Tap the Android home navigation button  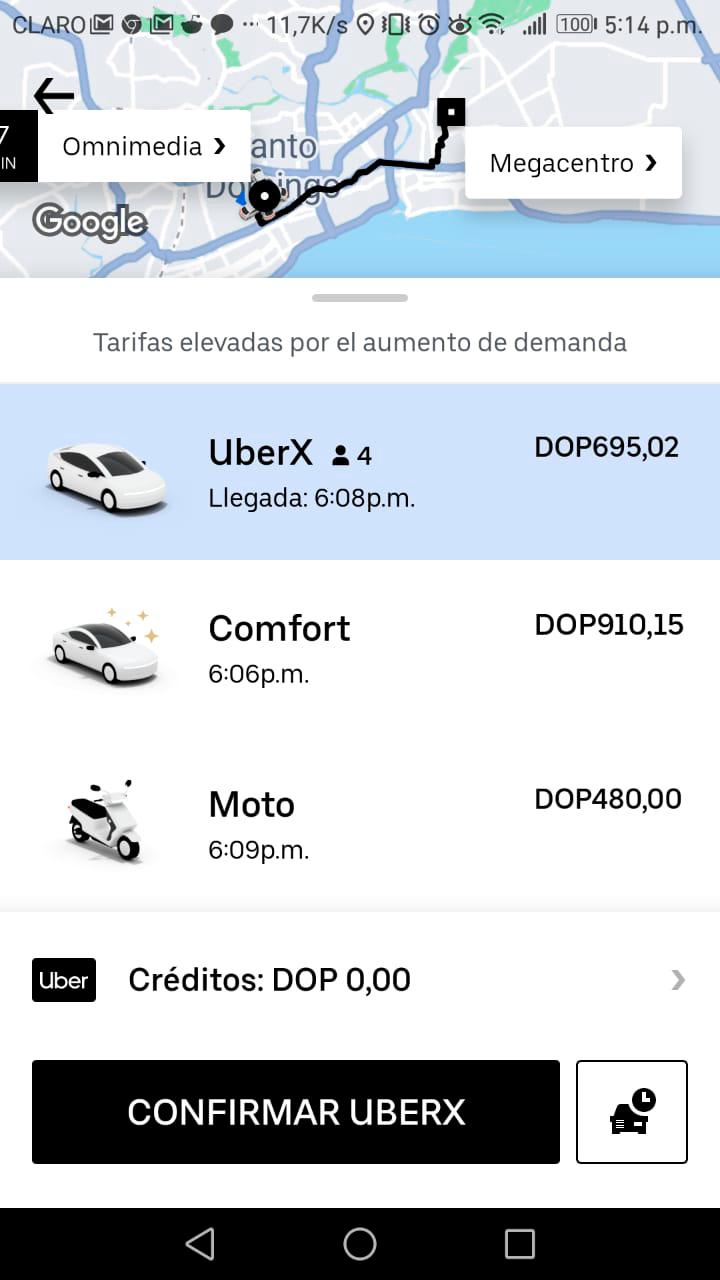click(x=360, y=1243)
